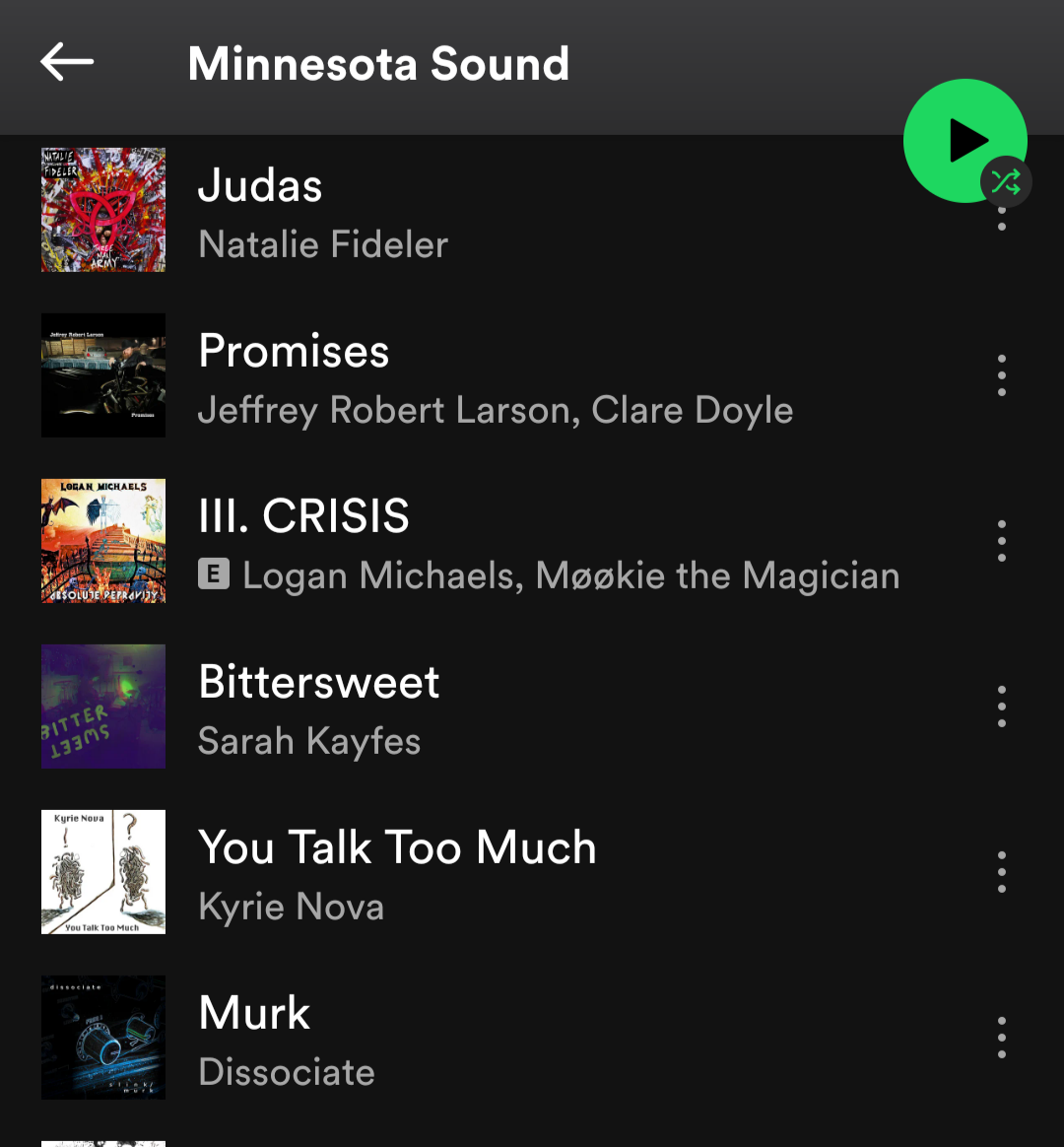This screenshot has width=1064, height=1147.
Task: Start shuffle play with the green button
Action: [x=964, y=141]
